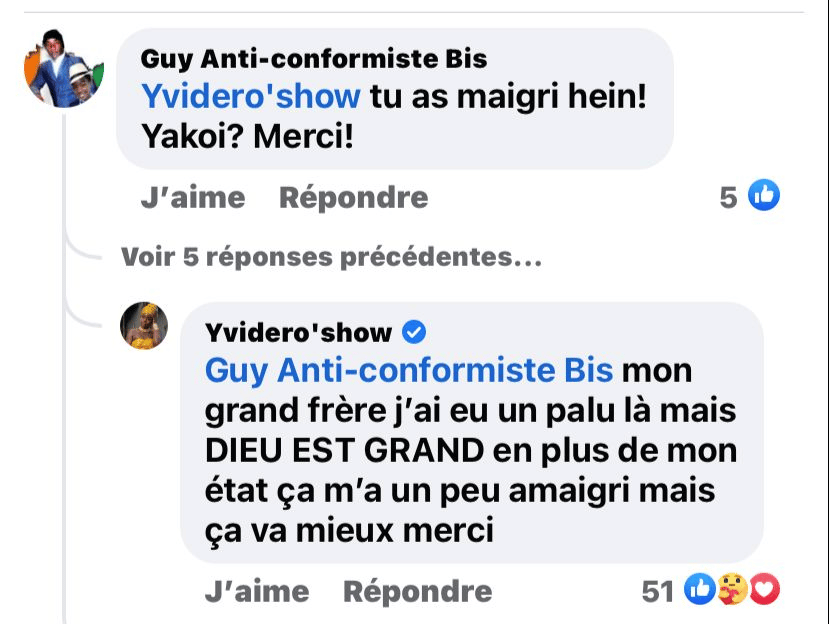Like Guy Anti-conformiste Bis's comment
The image size is (829, 624).
pyautogui.click(x=192, y=198)
